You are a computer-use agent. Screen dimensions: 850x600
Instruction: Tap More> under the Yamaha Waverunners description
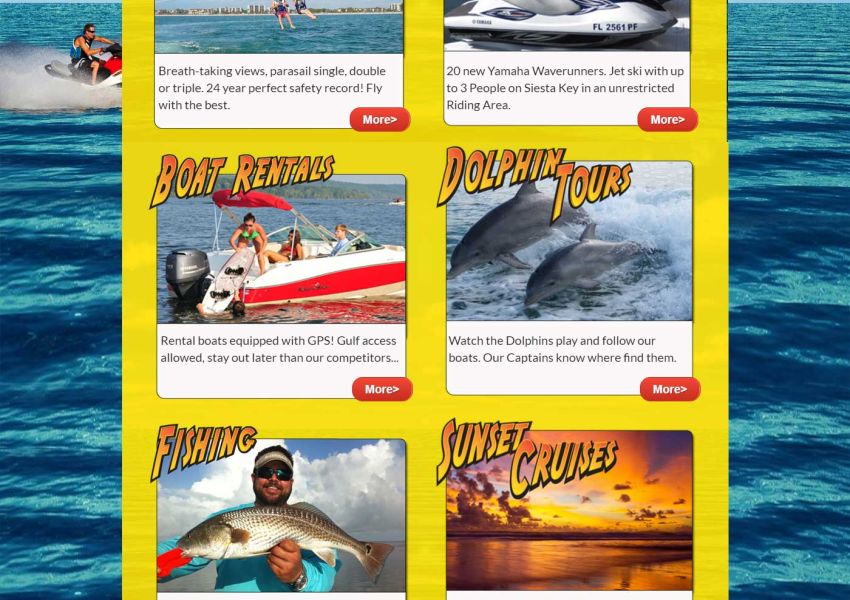coord(667,120)
